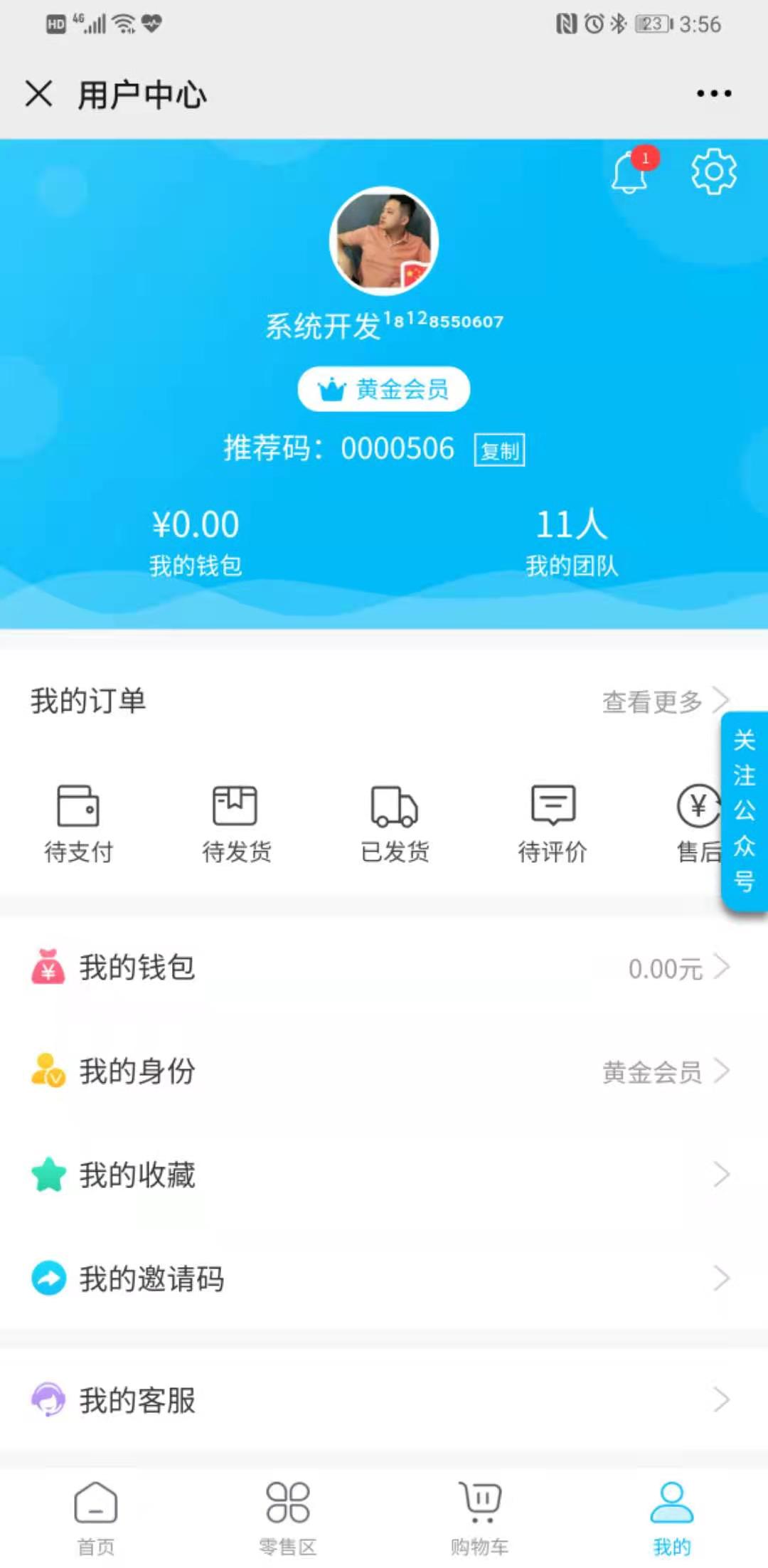
Task: Tap 复制 to copy referral code
Action: point(498,450)
